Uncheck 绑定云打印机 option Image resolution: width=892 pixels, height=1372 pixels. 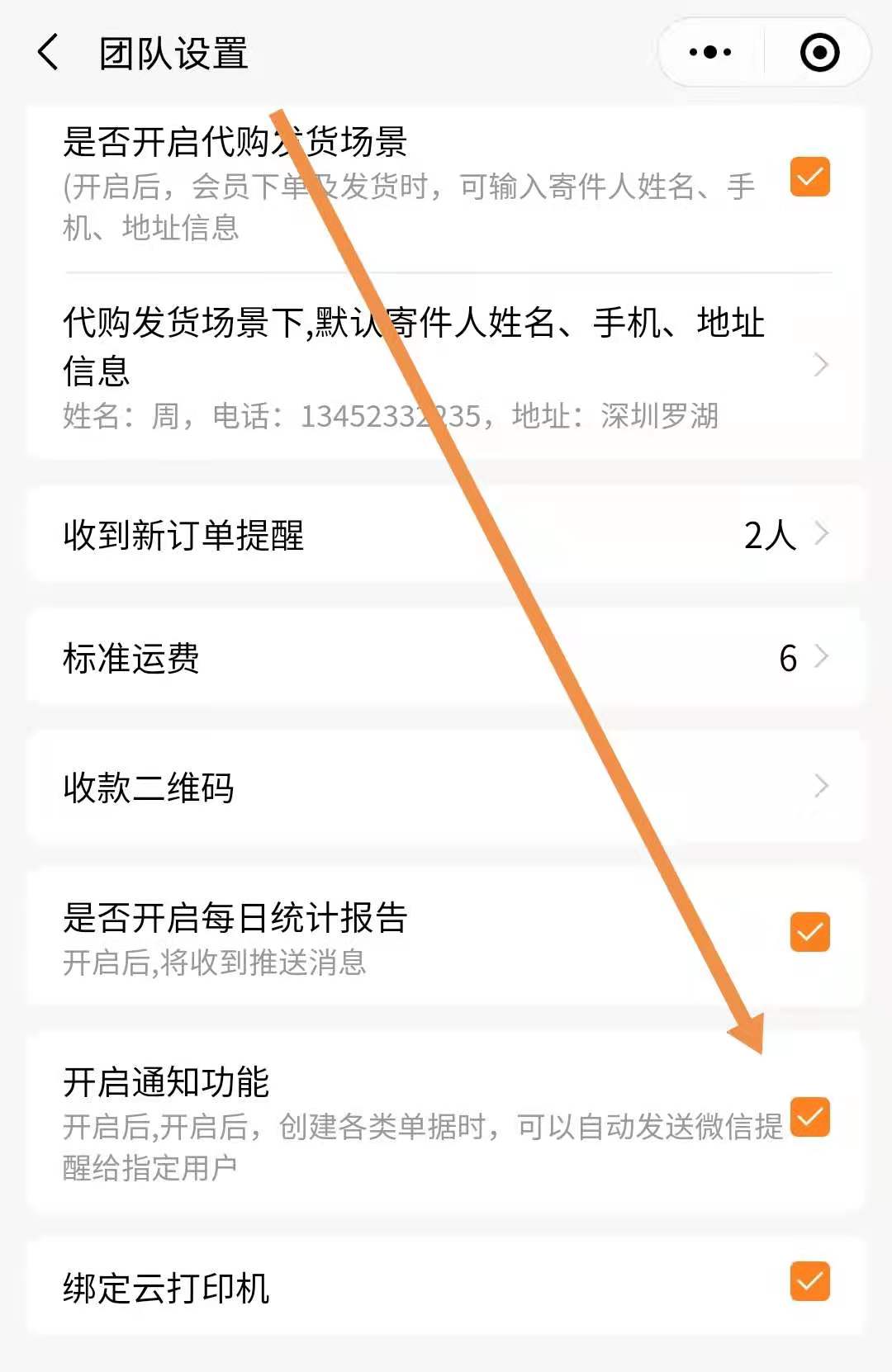coord(809,1281)
